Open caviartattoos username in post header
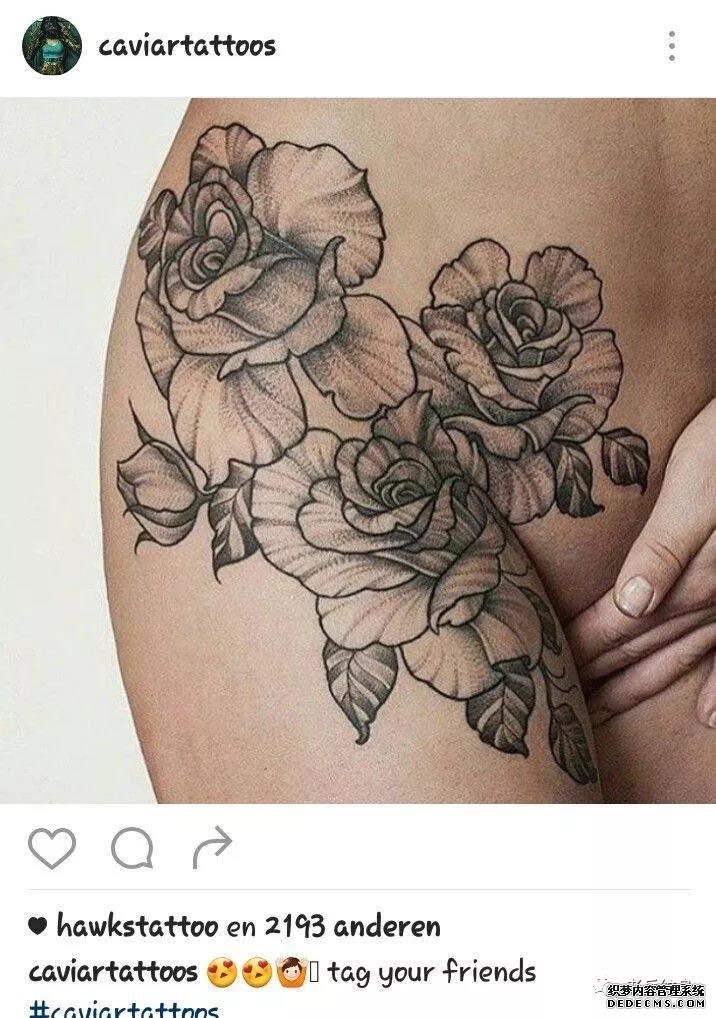Image resolution: width=716 pixels, height=1018 pixels. [186, 46]
